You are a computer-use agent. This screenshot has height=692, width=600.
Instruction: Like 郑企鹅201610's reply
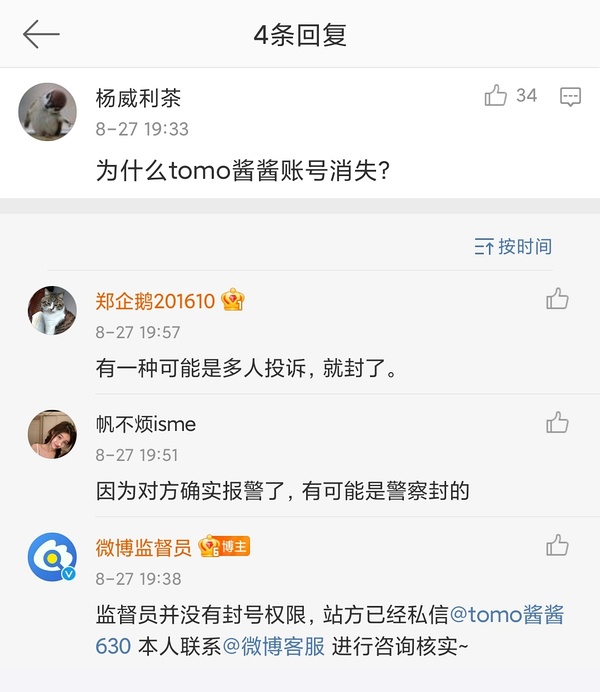[557, 299]
